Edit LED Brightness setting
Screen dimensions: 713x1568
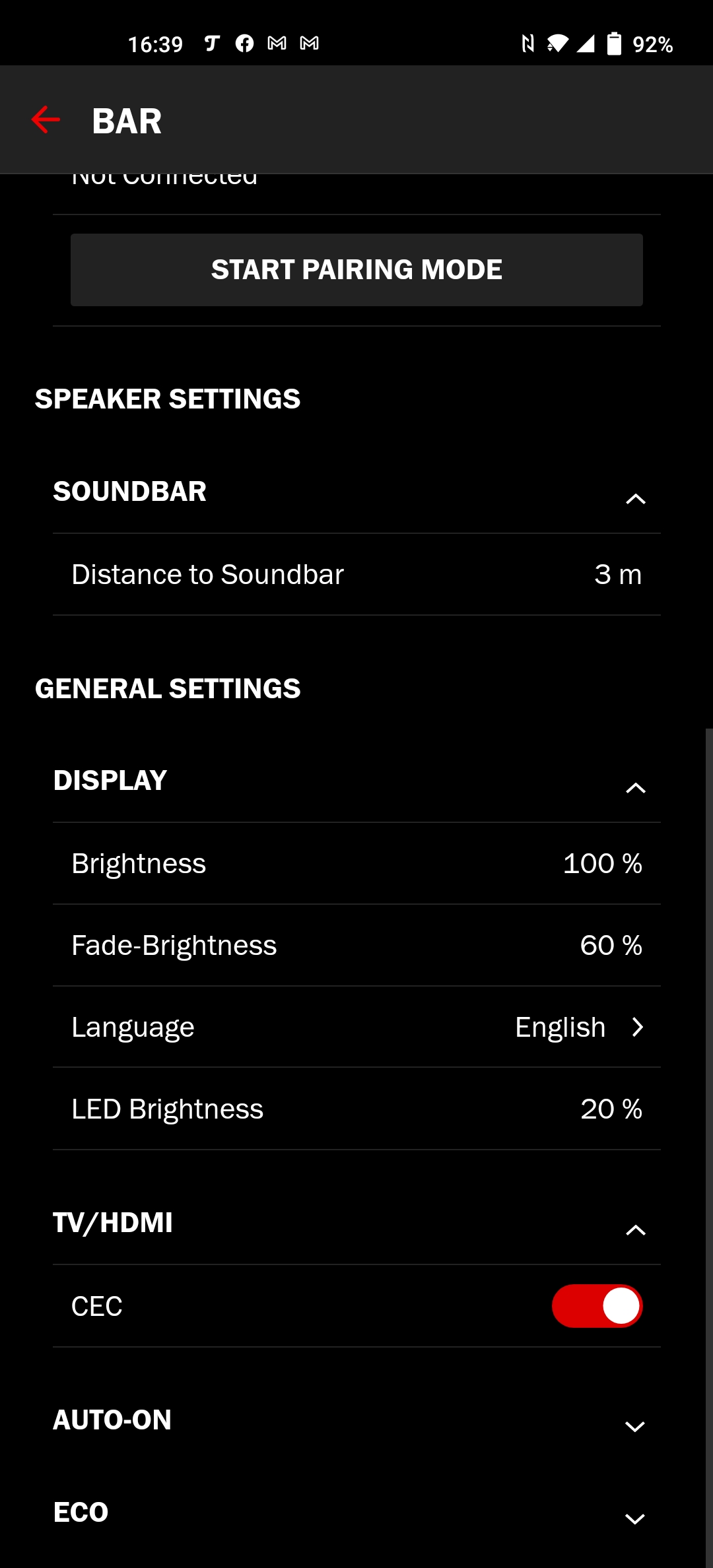point(356,1109)
